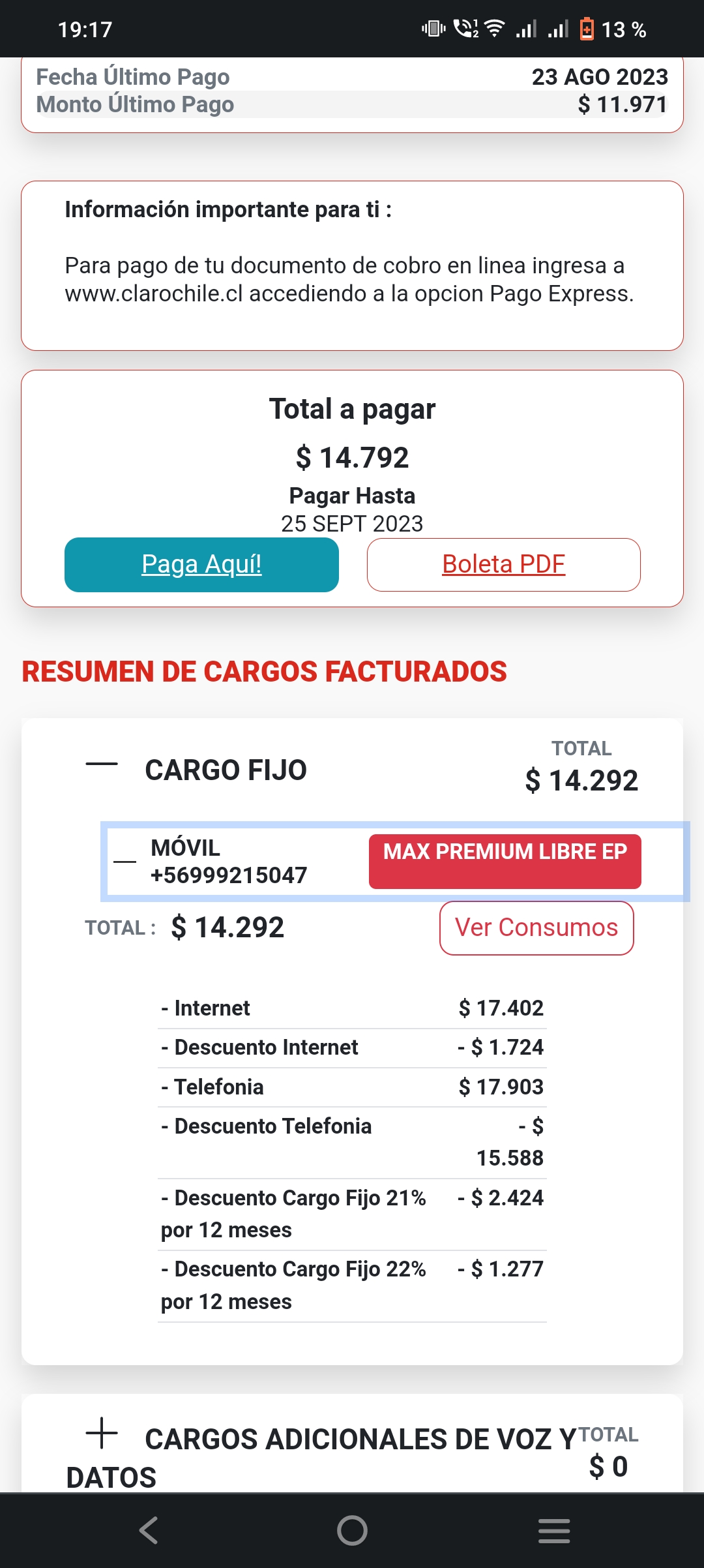Open the Boleta PDF link
Screen dimensions: 704x1568
coord(503,565)
